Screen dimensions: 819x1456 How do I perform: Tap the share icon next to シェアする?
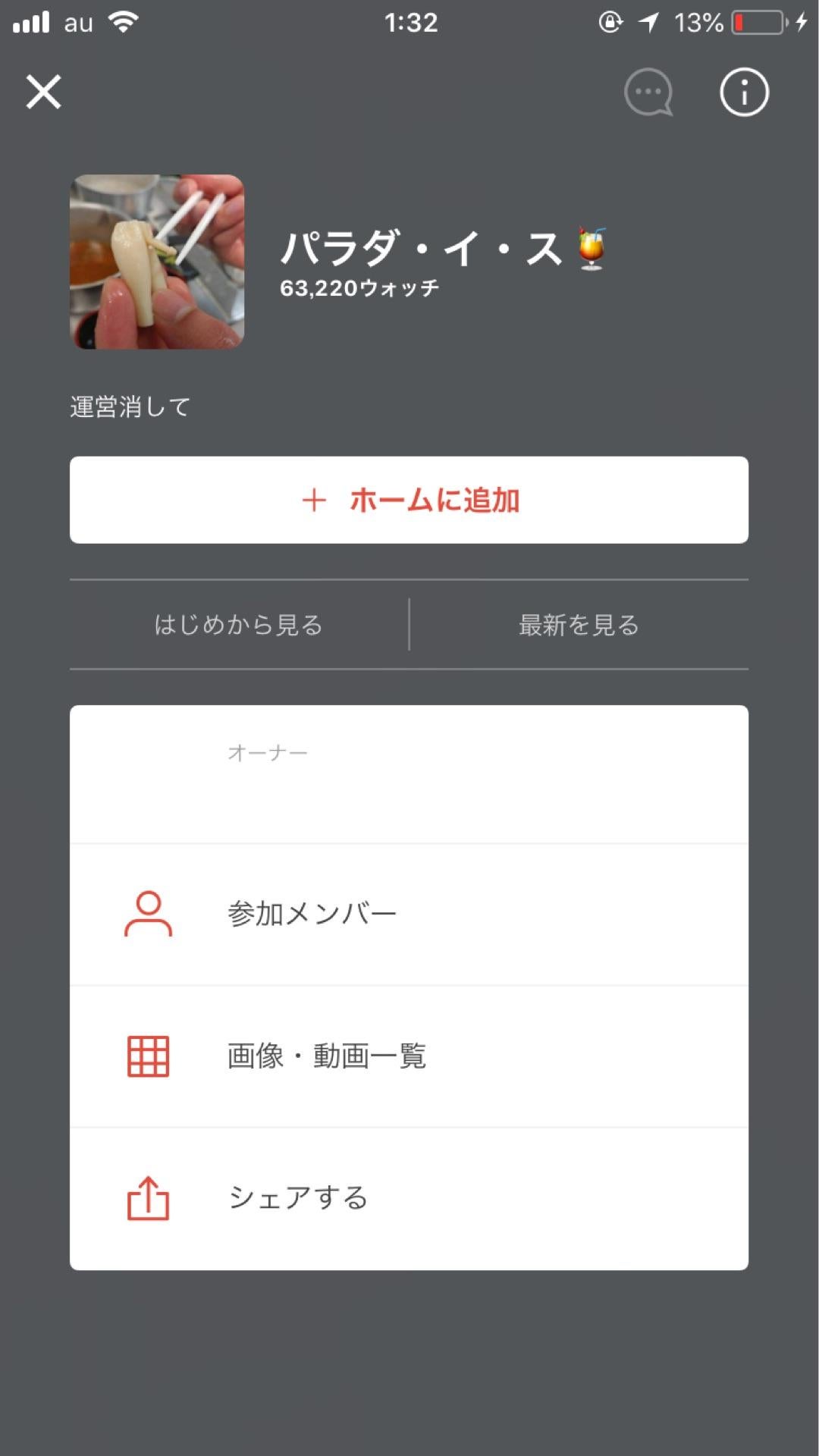point(149,1197)
